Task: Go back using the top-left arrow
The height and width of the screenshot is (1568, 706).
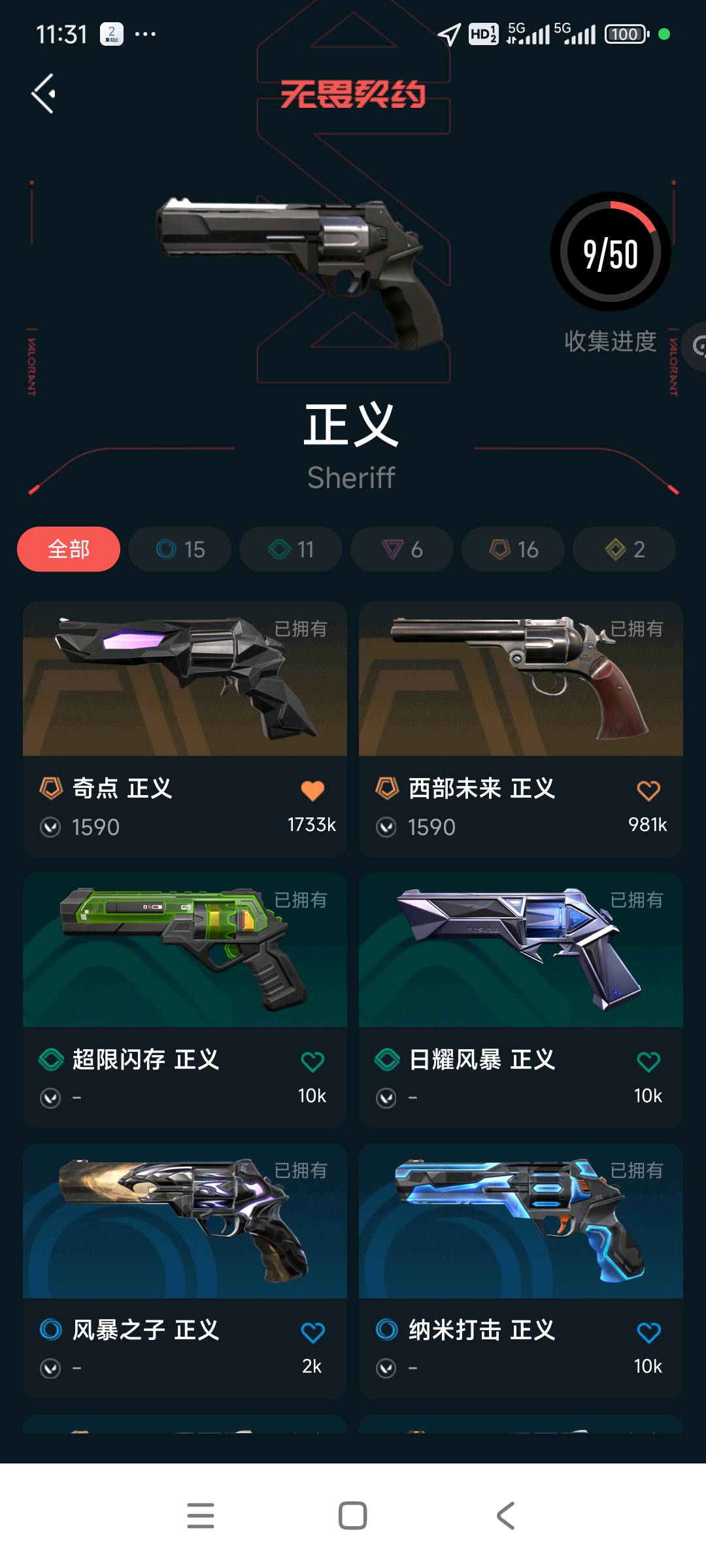Action: pos(43,93)
